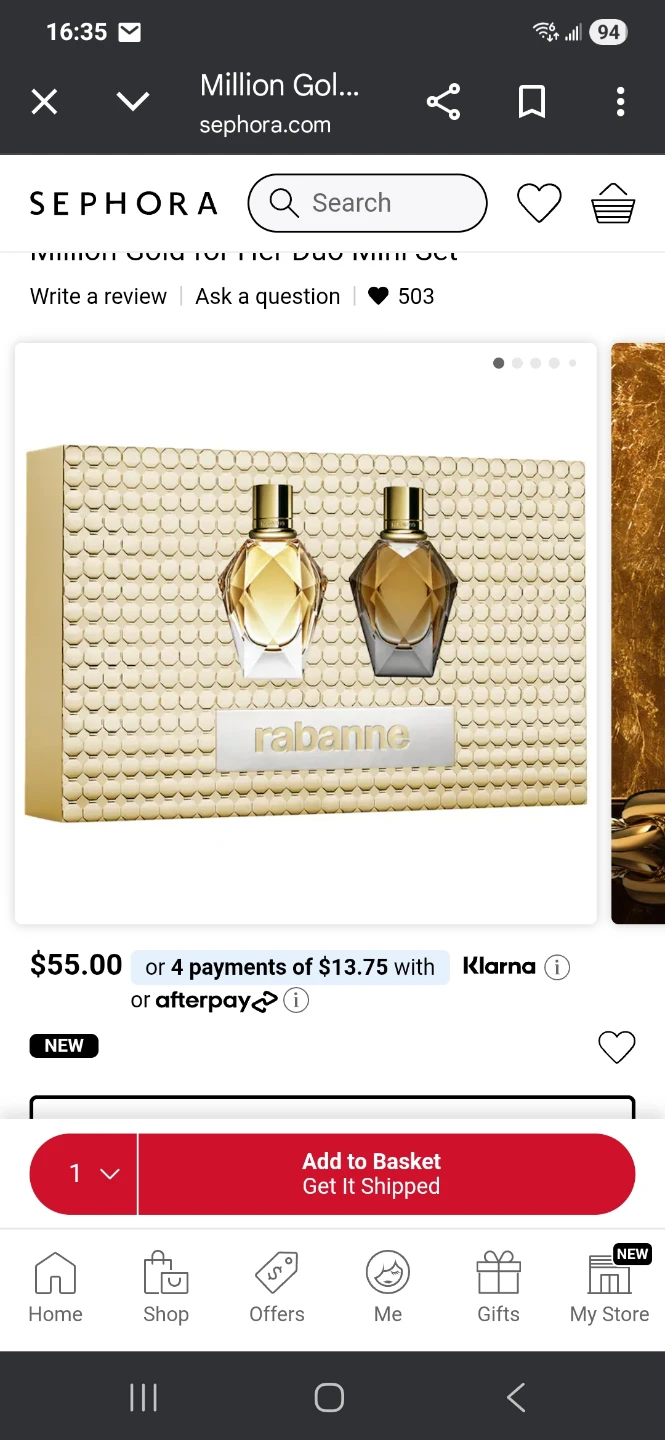Open the Loves heart in header
The image size is (665, 1440).
pos(539,204)
